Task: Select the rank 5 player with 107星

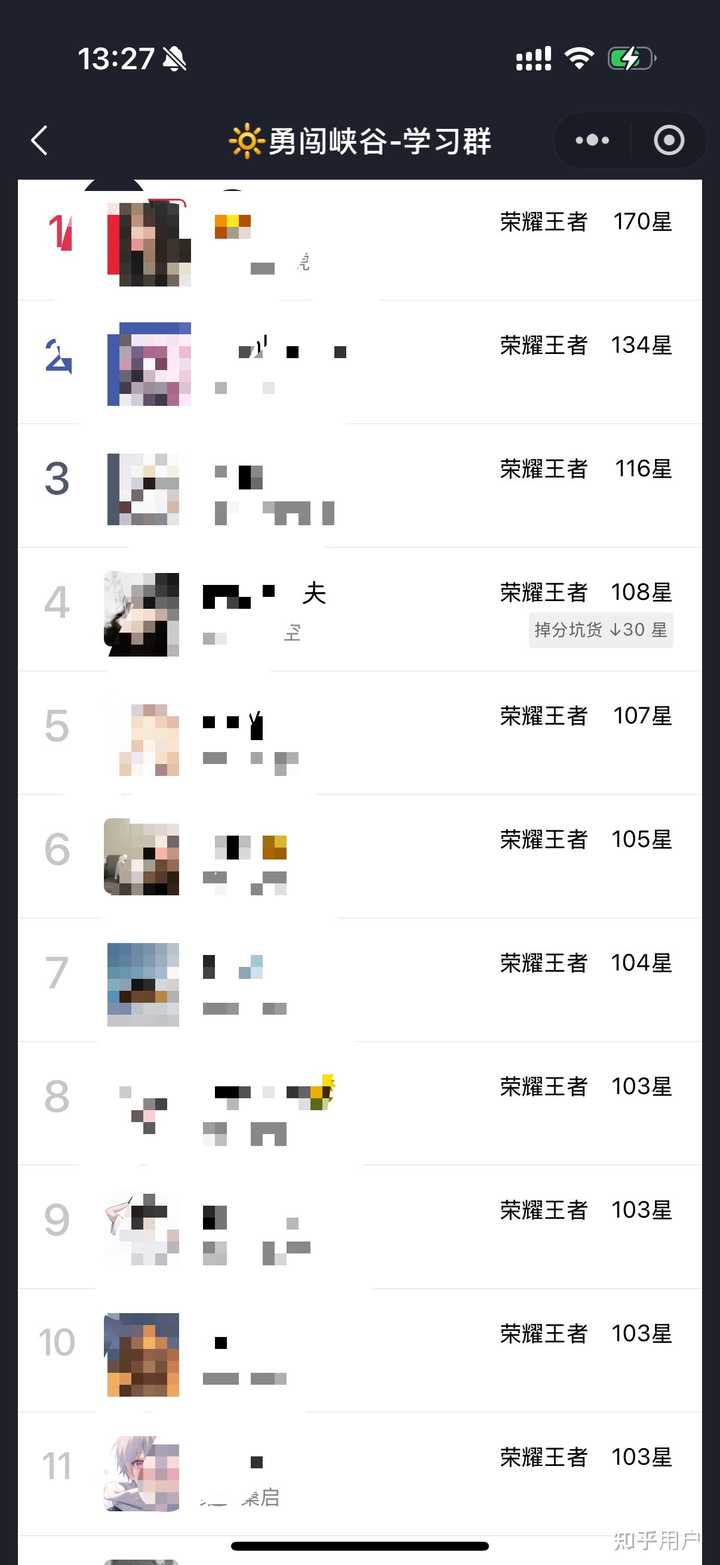Action: (360, 733)
